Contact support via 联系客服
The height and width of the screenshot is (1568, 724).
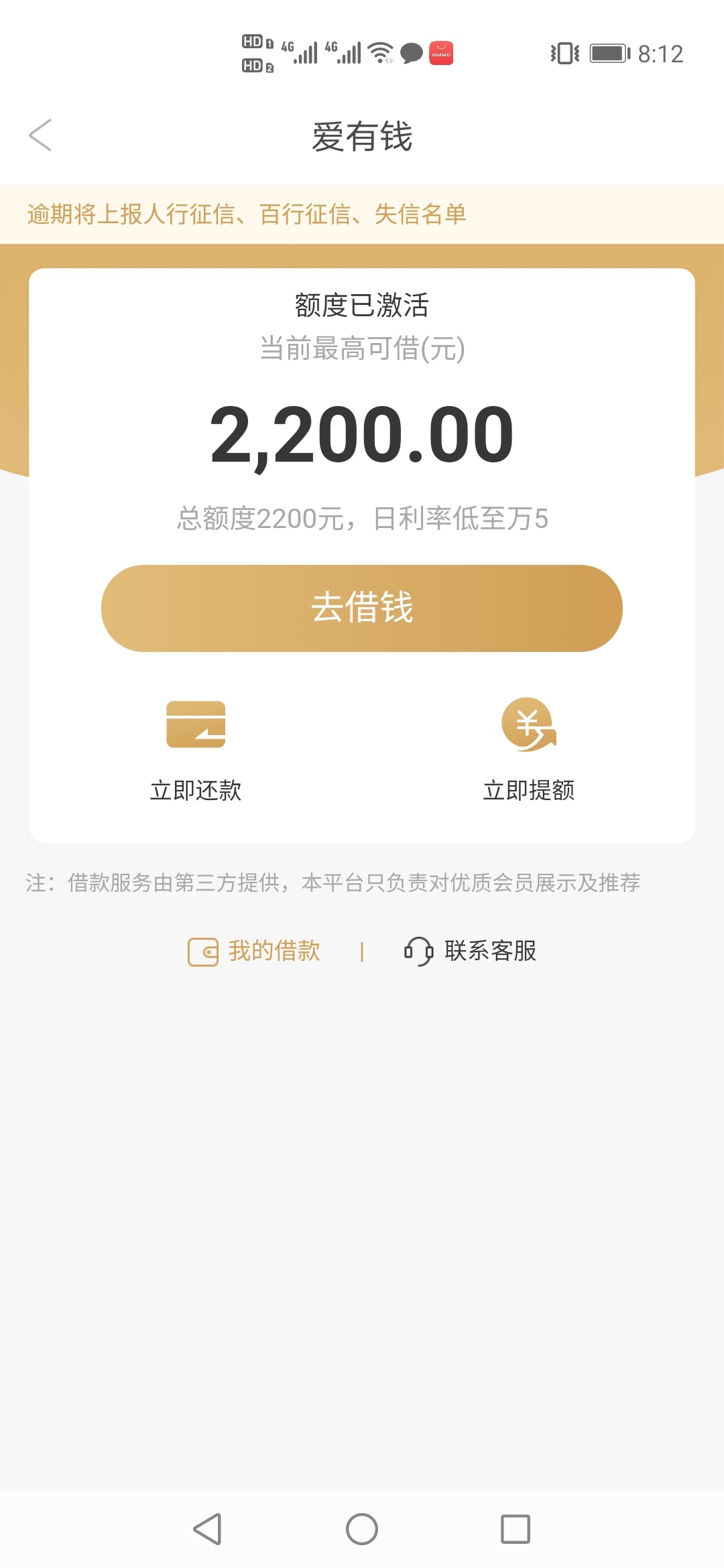point(470,951)
